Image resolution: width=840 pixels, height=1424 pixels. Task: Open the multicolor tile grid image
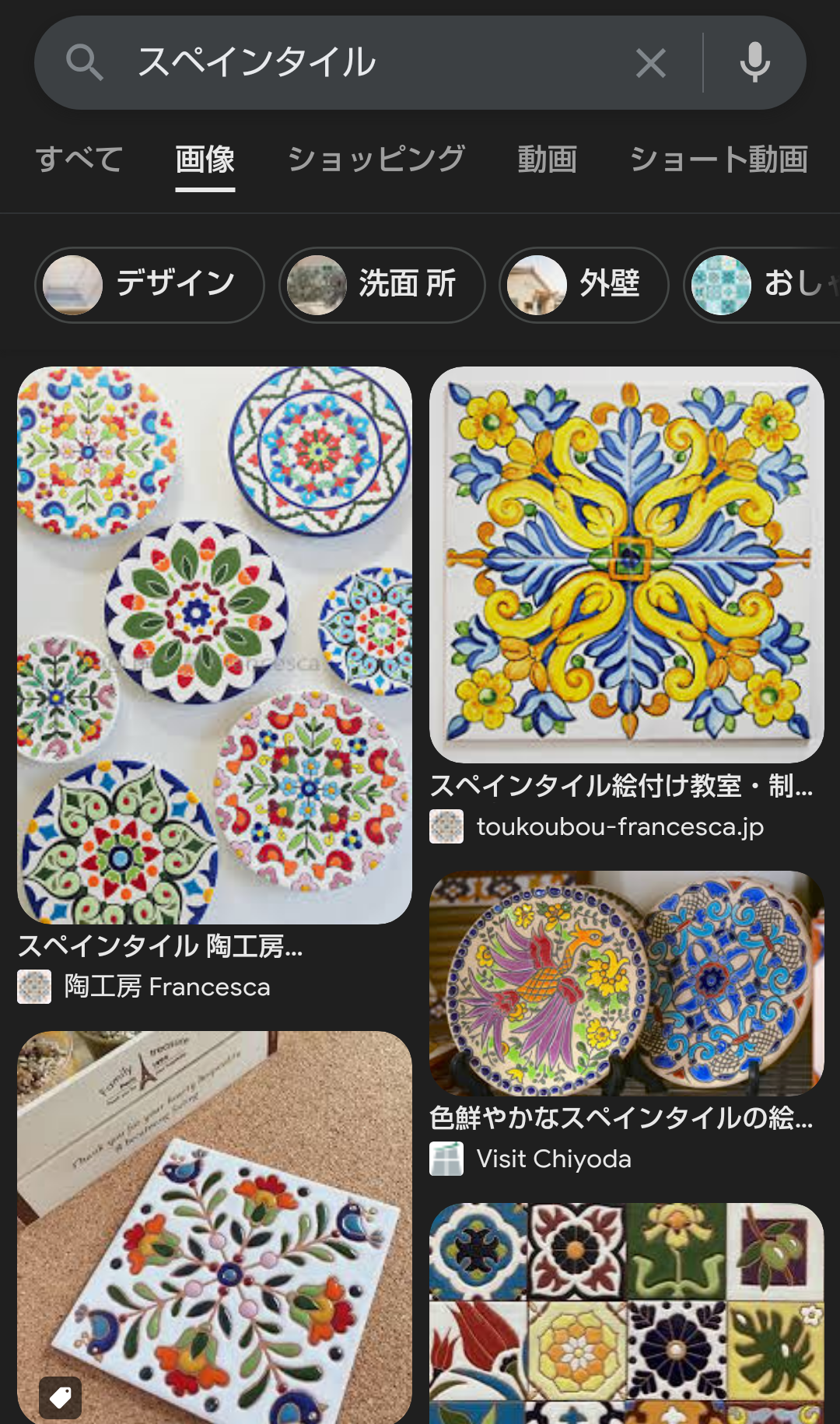[x=627, y=1314]
